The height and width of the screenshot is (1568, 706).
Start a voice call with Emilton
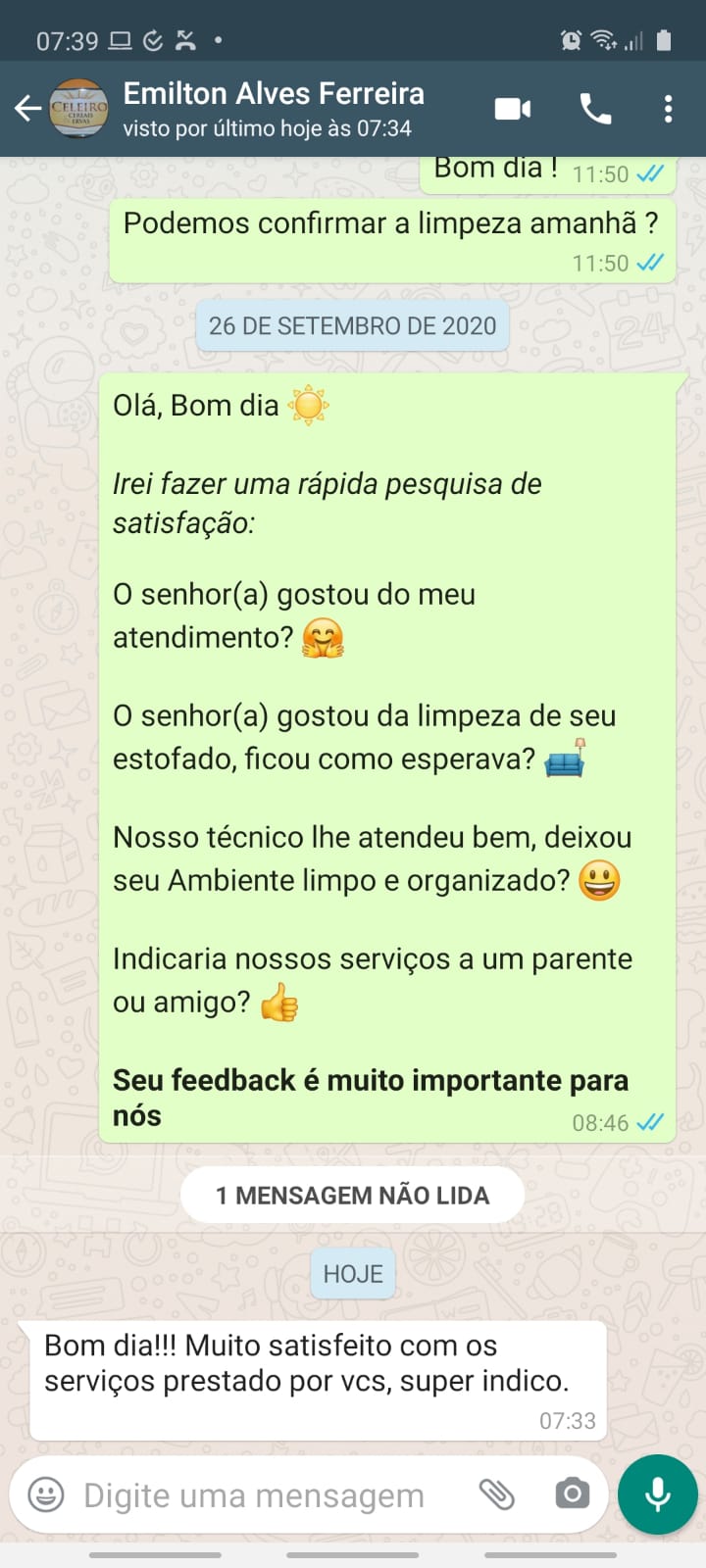[595, 109]
